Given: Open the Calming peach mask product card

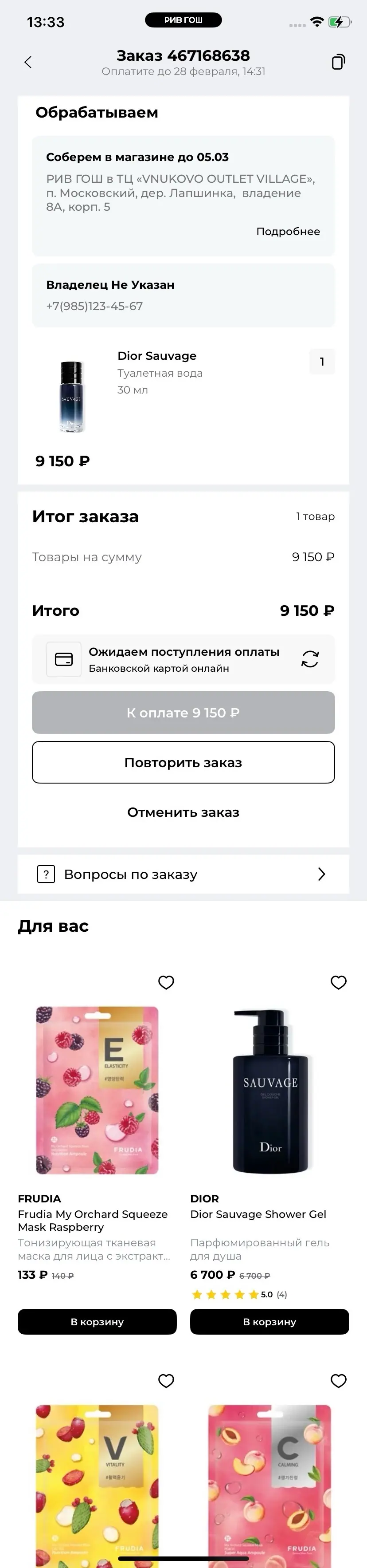Looking at the screenshot, I should coord(270,1479).
